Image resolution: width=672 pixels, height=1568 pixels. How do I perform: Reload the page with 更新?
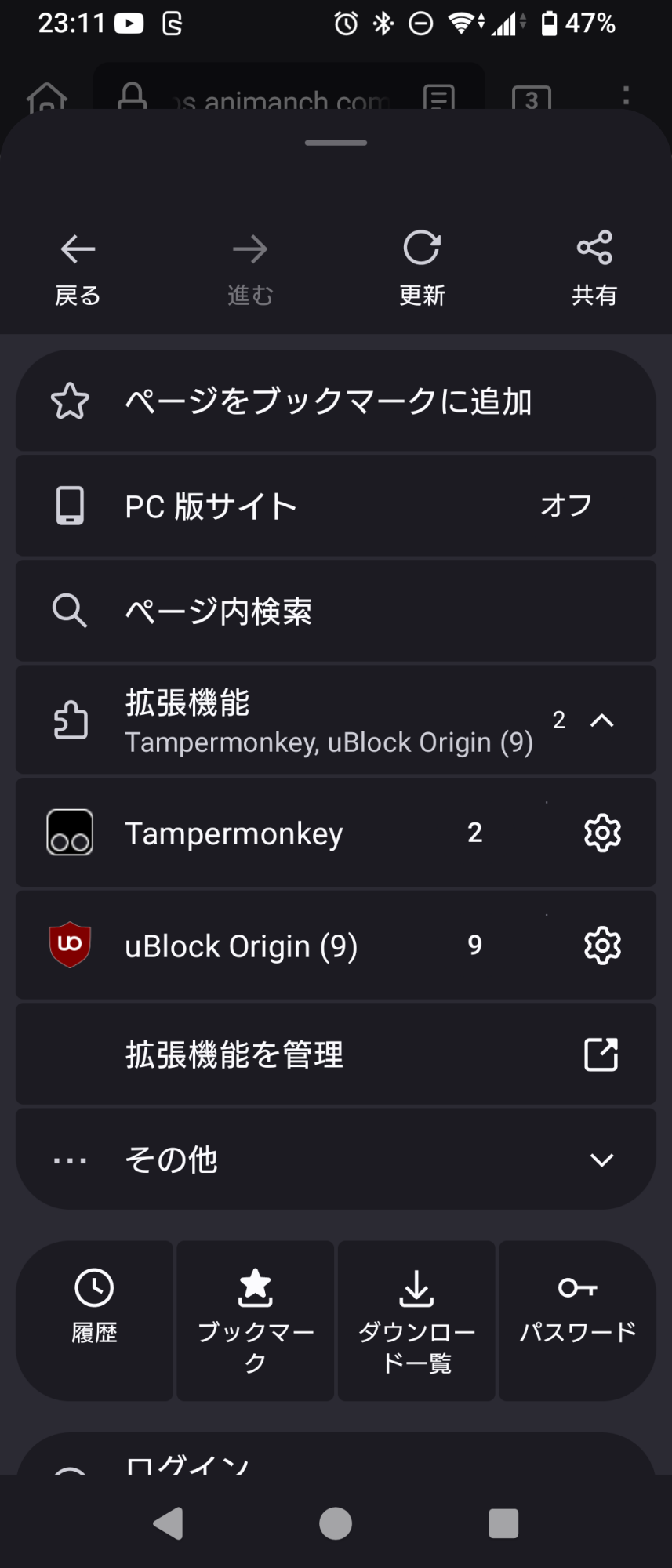(422, 268)
